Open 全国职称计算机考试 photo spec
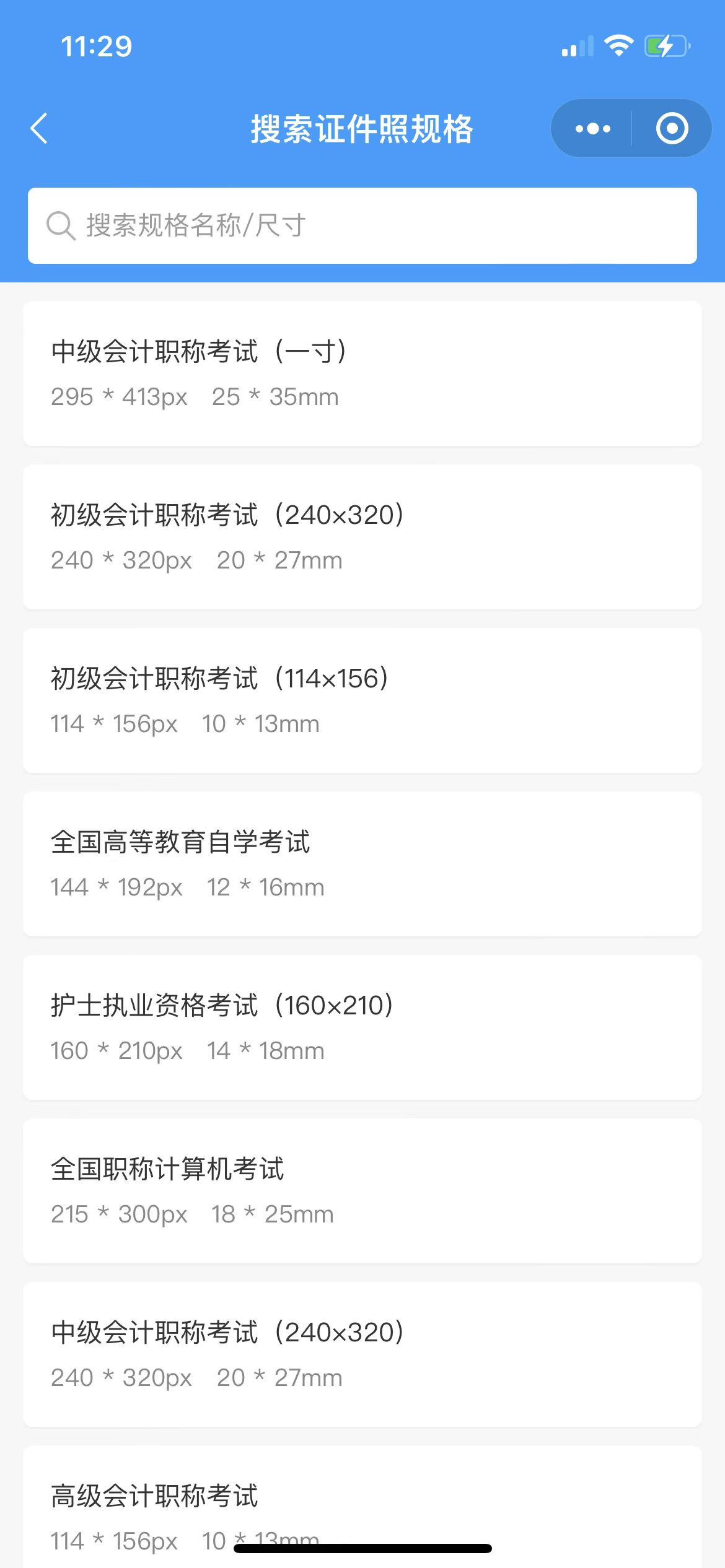This screenshot has width=725, height=1568. click(x=362, y=1190)
